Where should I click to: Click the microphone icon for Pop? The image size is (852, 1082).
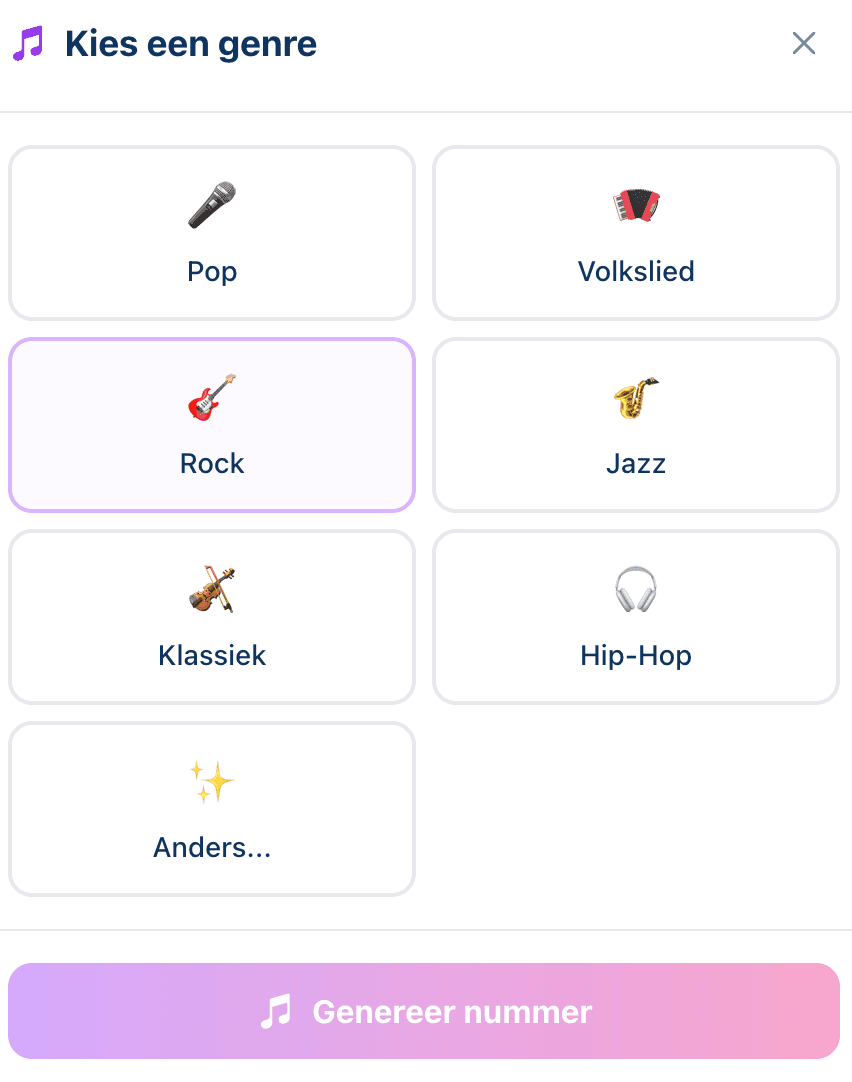[x=211, y=203]
